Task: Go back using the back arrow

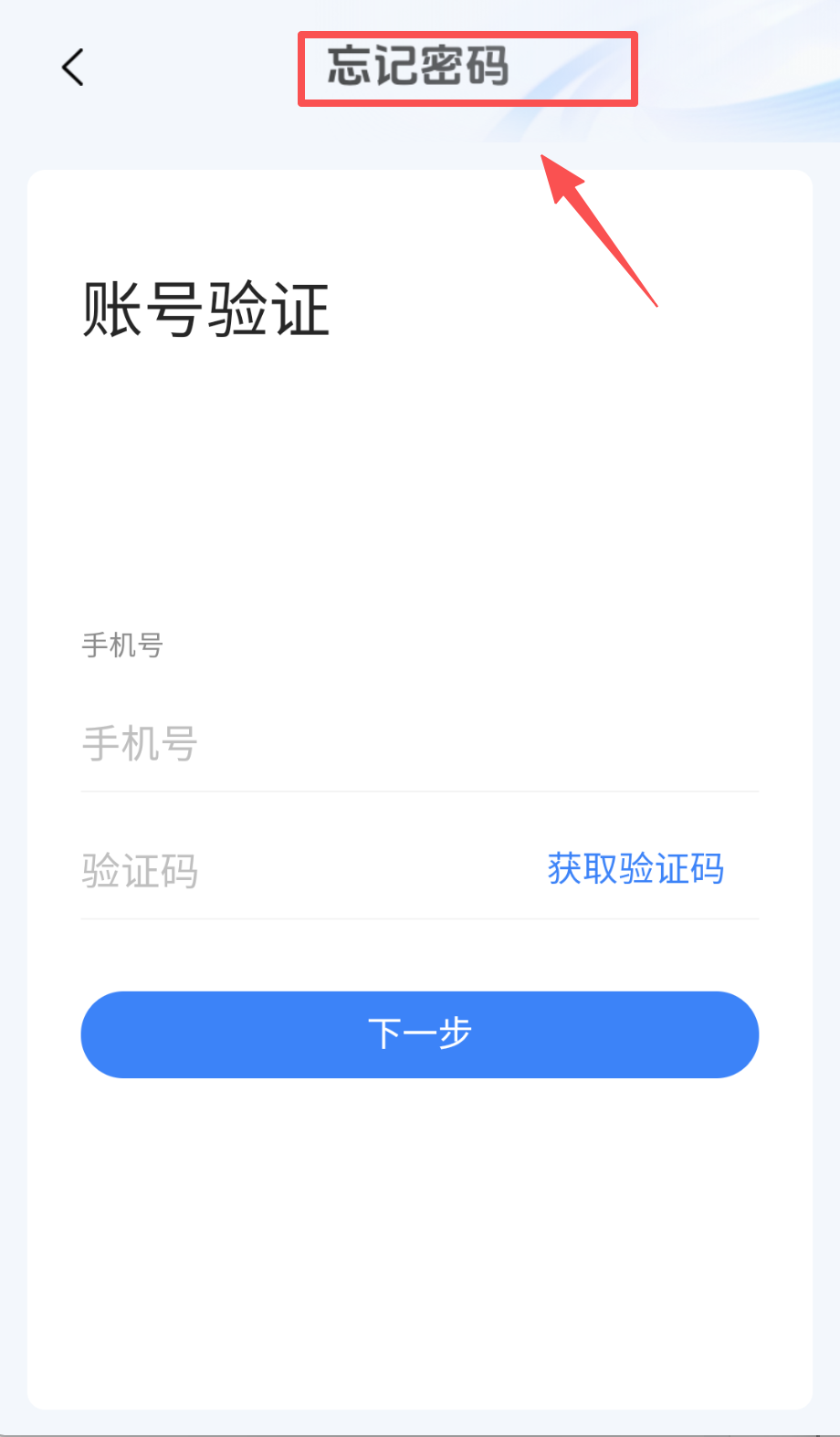Action: (x=73, y=68)
